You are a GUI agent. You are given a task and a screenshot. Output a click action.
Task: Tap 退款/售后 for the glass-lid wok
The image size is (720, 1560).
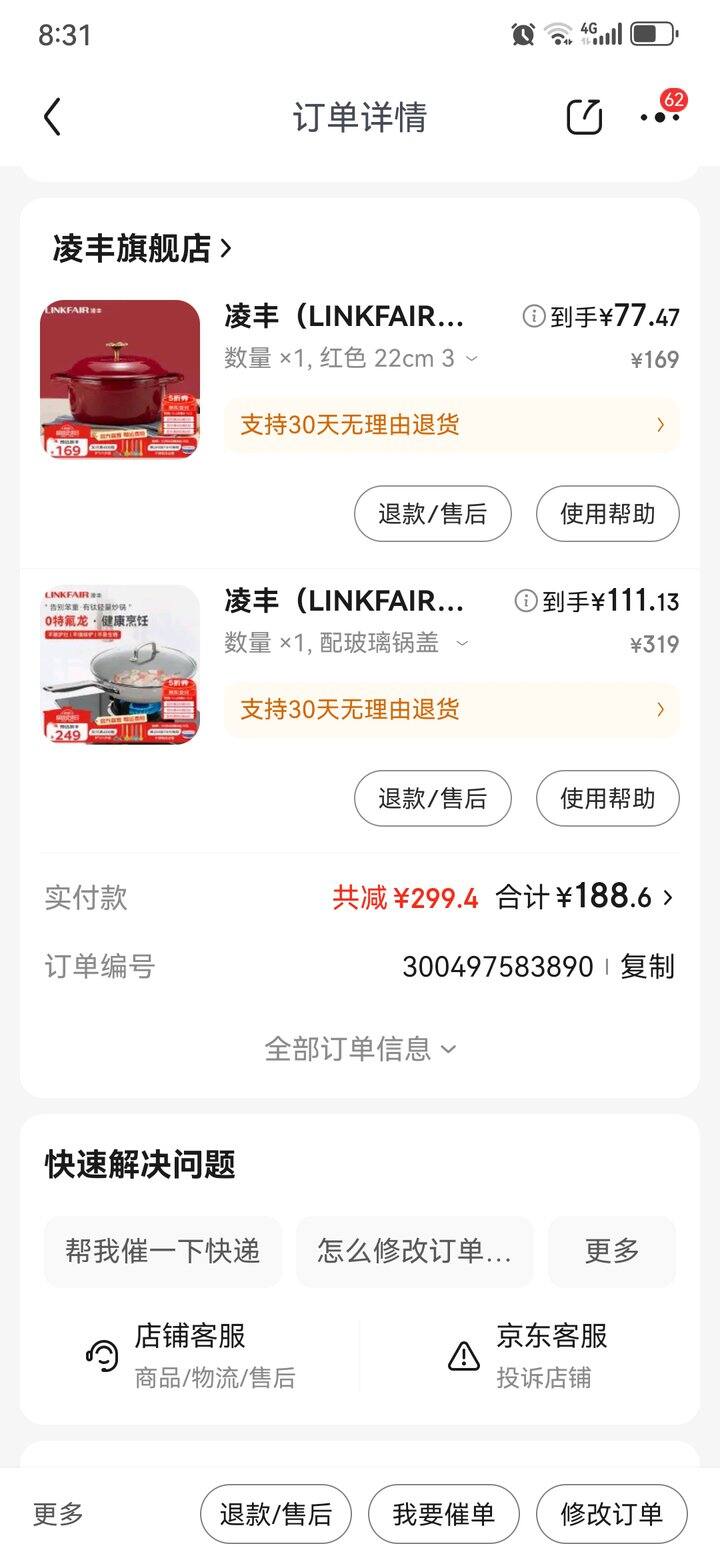[x=433, y=798]
